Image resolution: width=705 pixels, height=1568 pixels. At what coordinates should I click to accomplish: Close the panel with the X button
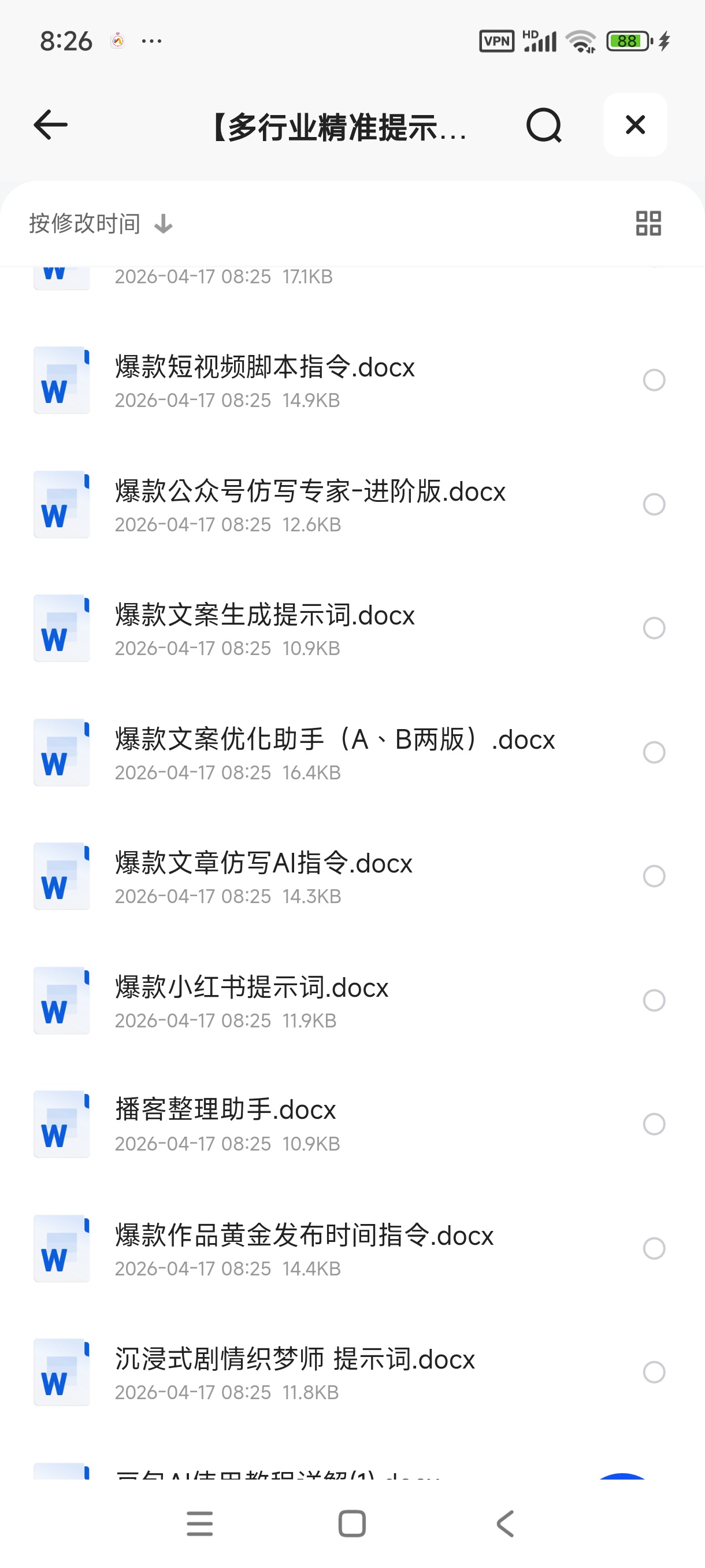click(x=635, y=125)
